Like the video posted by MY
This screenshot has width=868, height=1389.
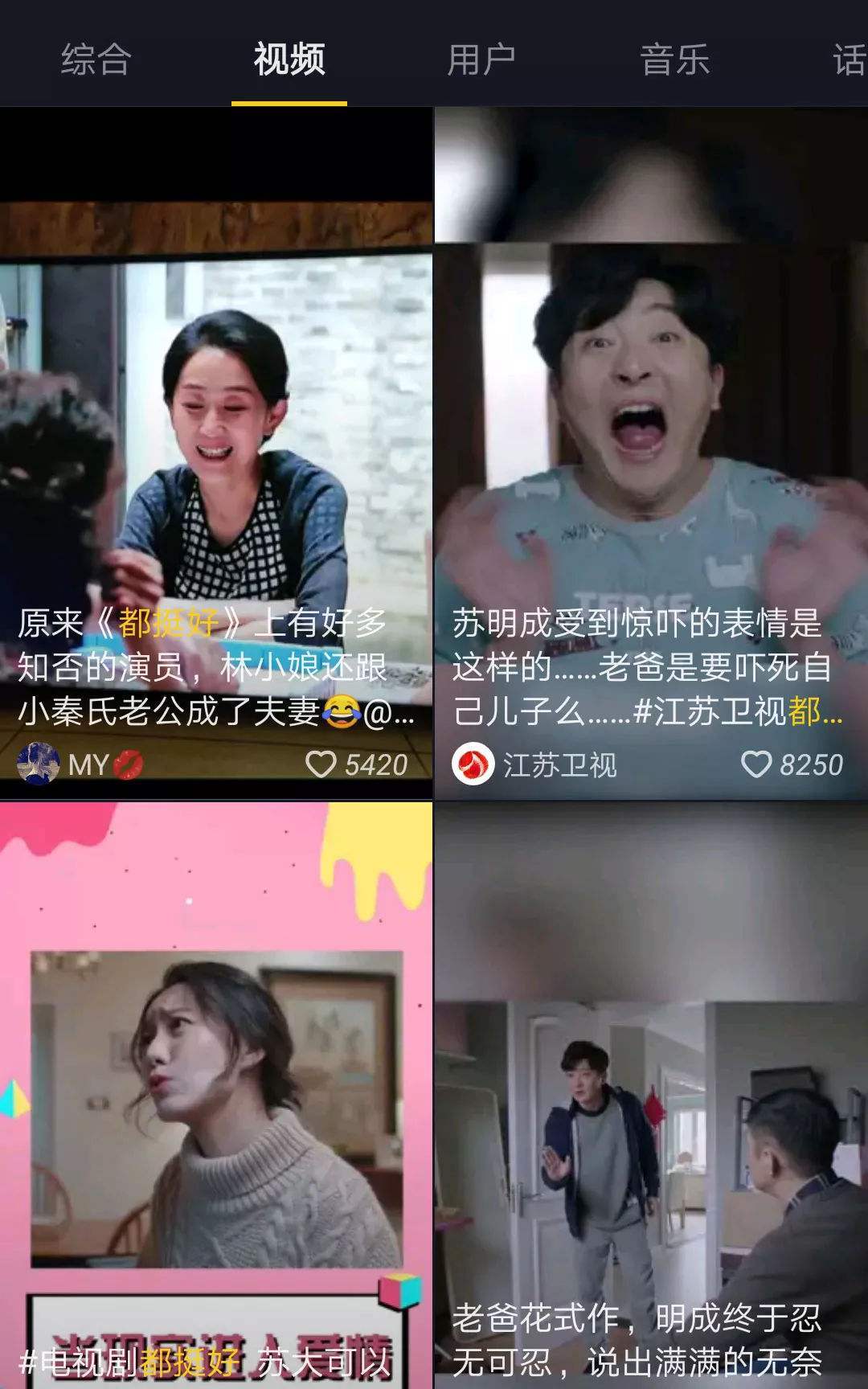pos(321,764)
